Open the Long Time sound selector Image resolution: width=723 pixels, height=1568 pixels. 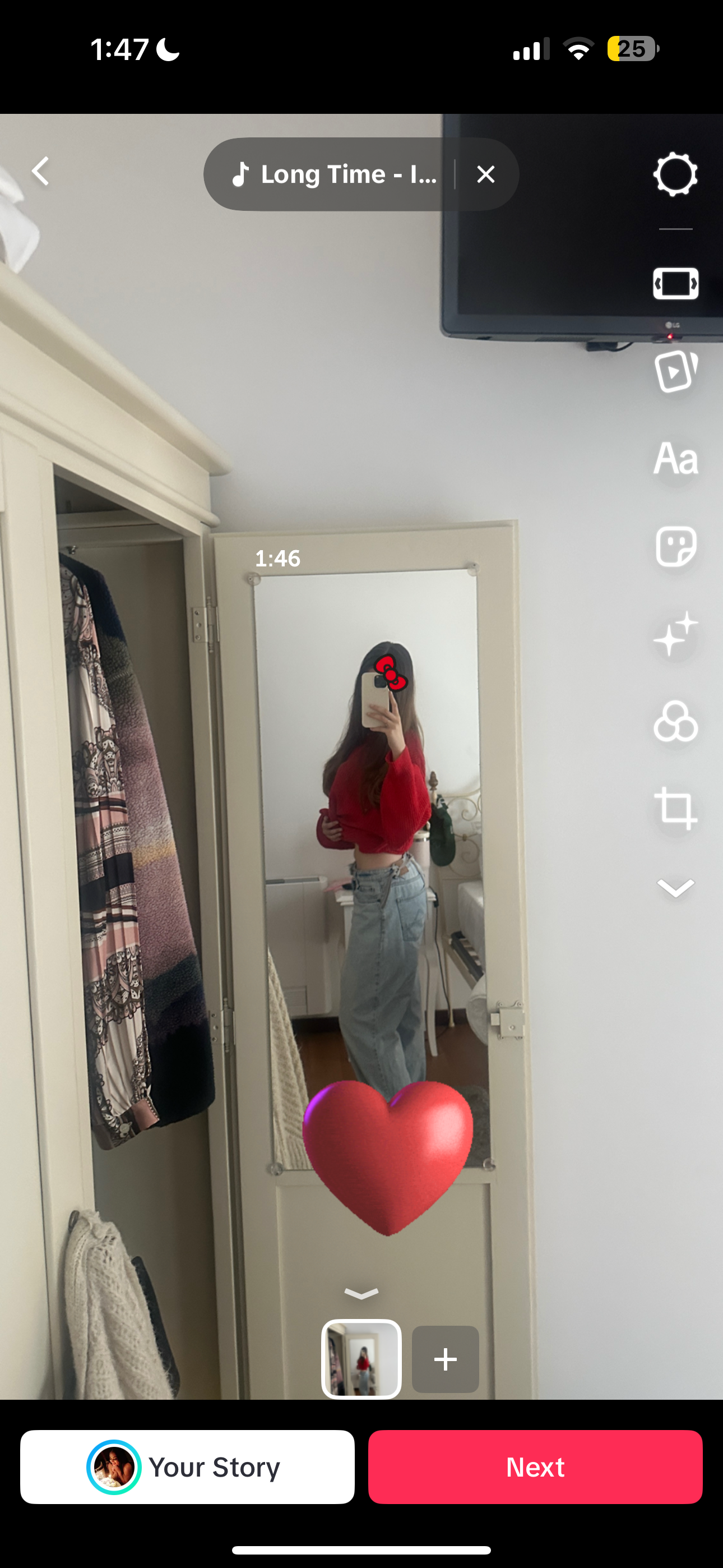point(335,175)
